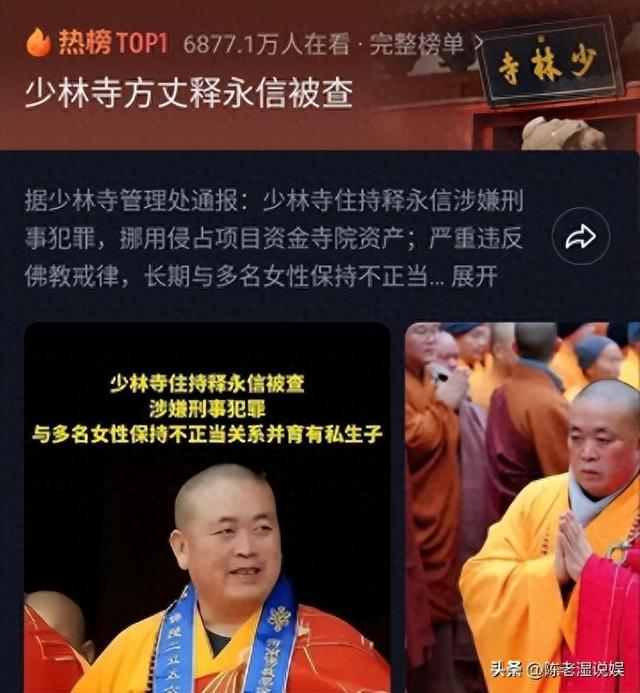Open the 完整榜单 full hot list
The height and width of the screenshot is (693, 640).
pos(418,44)
